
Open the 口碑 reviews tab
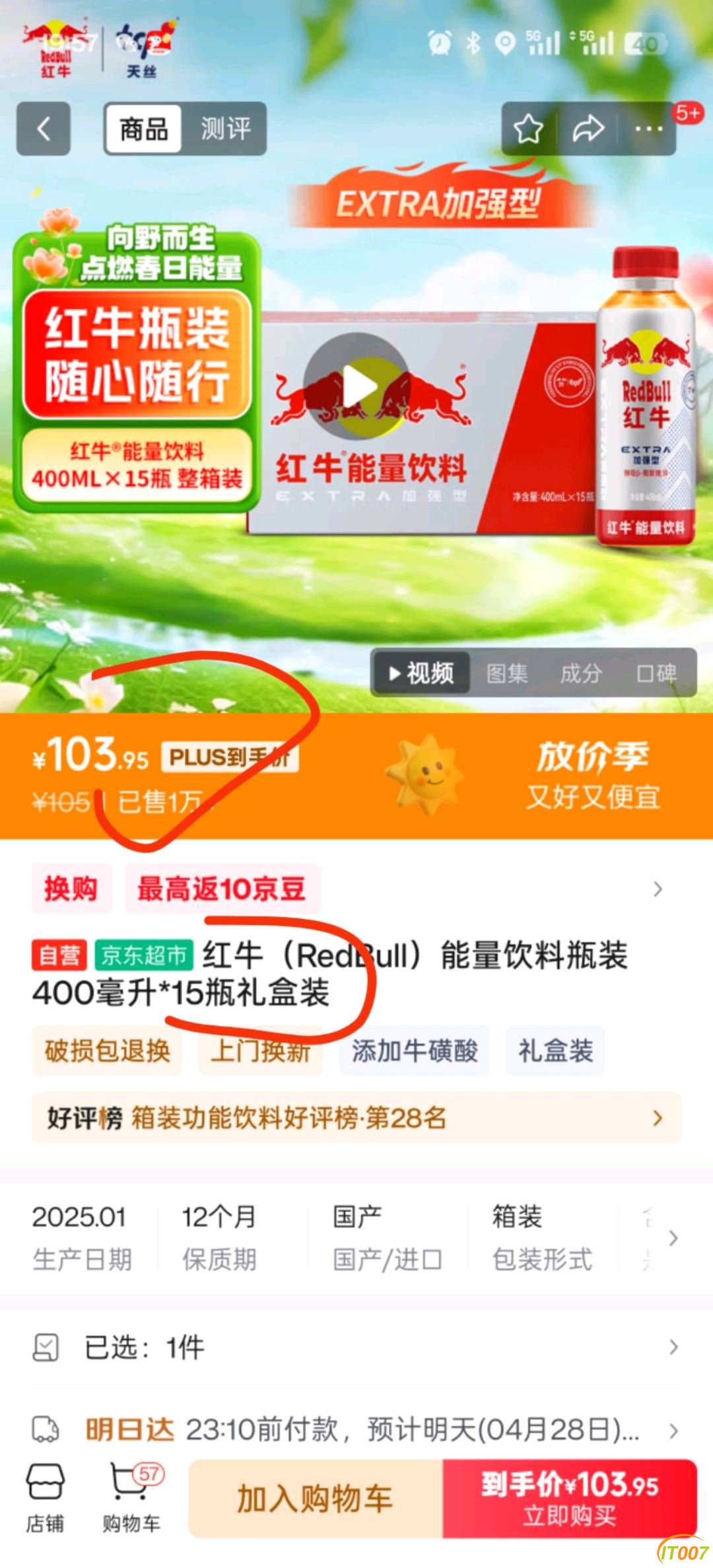[x=656, y=673]
